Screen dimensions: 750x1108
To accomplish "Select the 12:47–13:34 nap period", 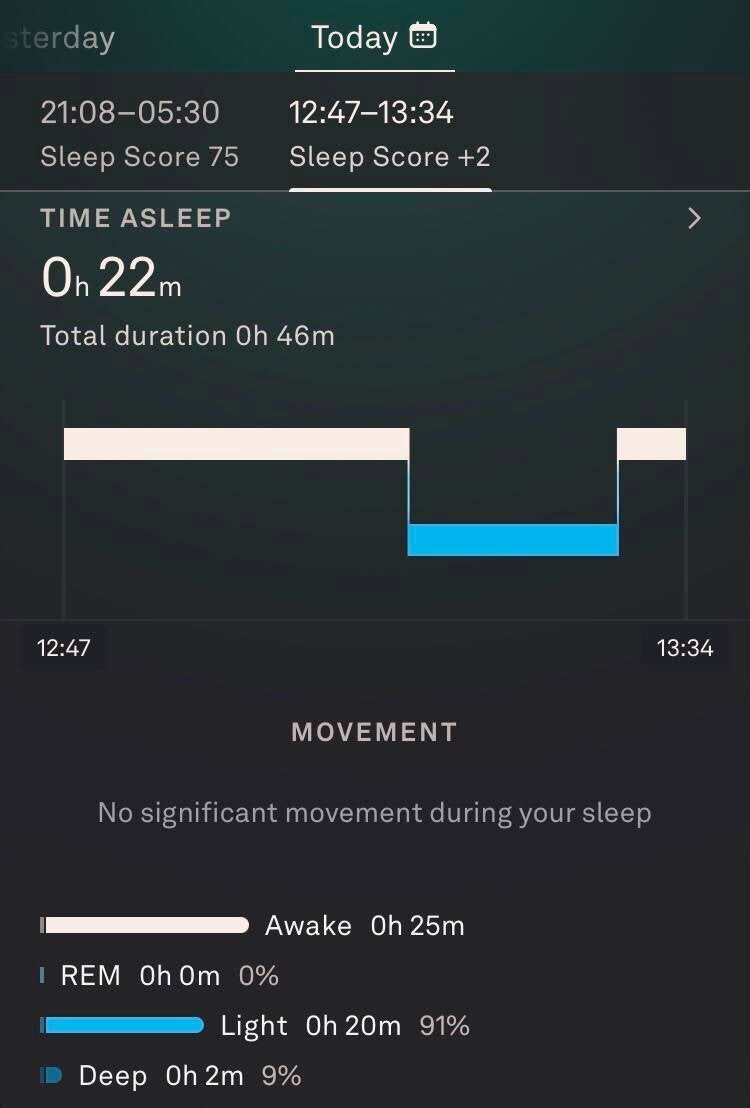I will (389, 134).
